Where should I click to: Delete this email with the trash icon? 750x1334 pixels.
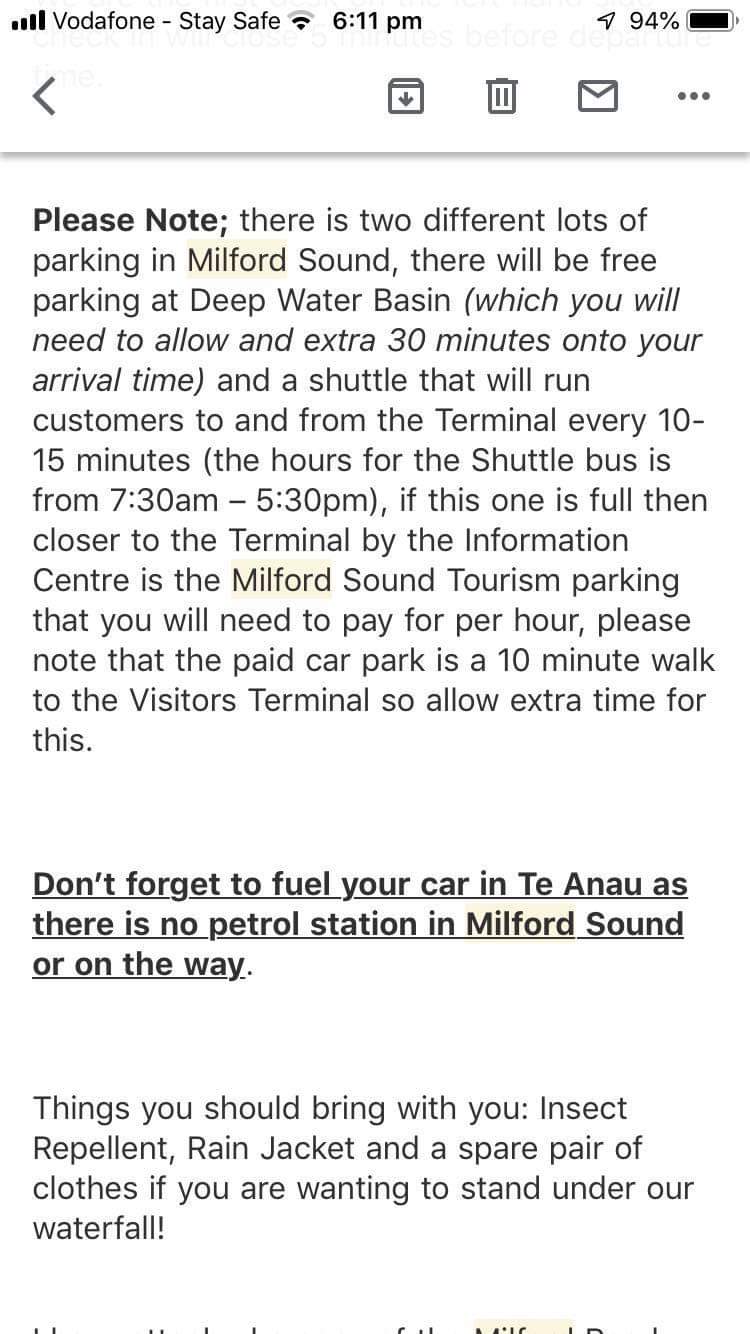(x=501, y=97)
